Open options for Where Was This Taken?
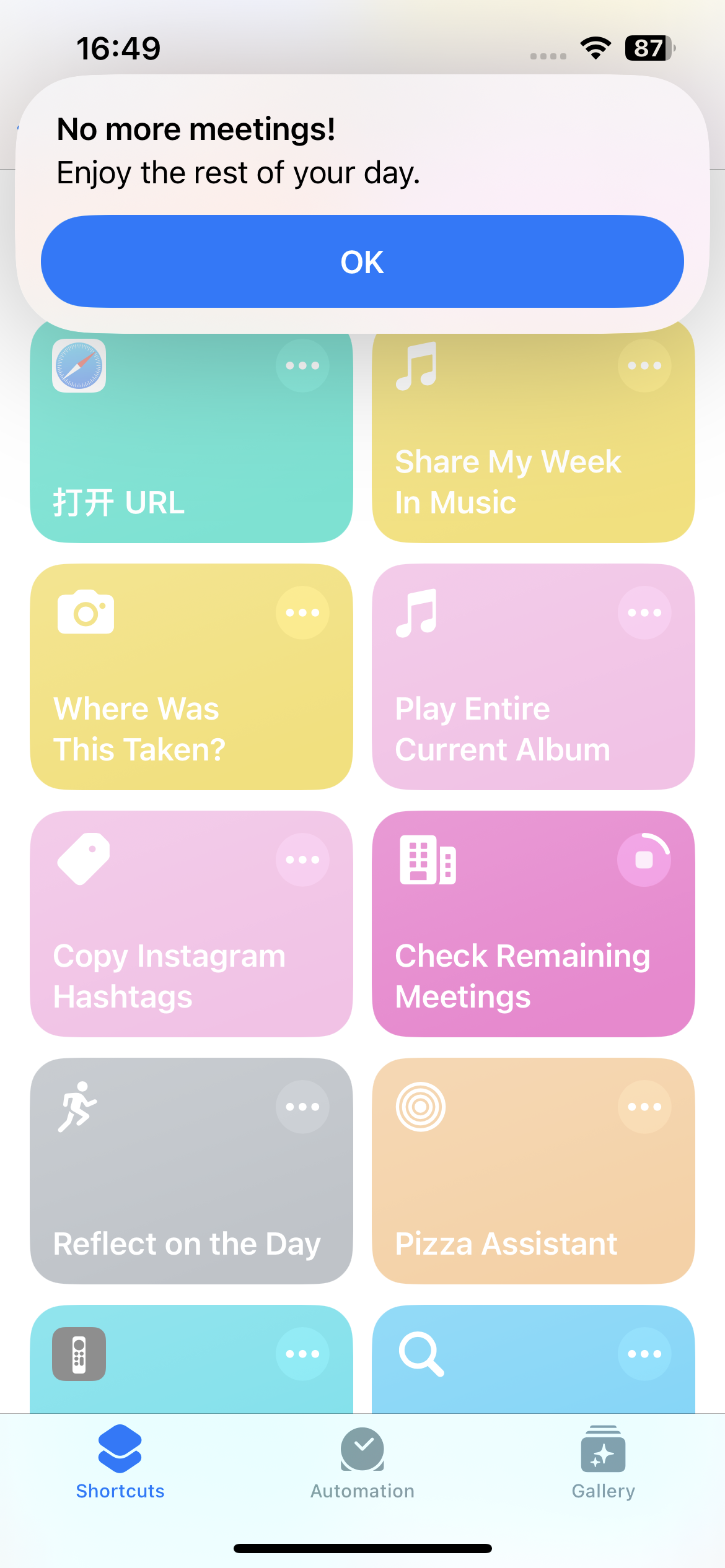The image size is (725, 1568). point(302,612)
